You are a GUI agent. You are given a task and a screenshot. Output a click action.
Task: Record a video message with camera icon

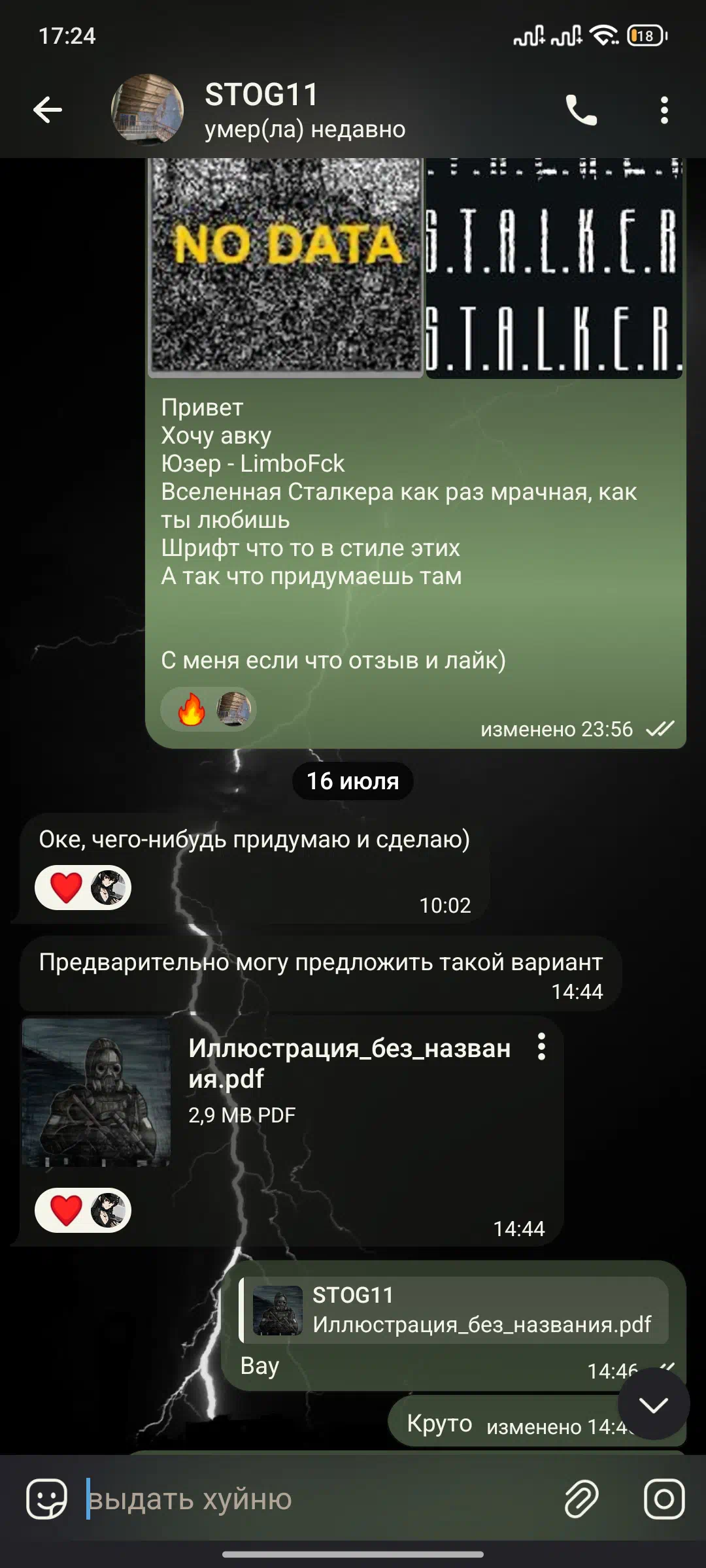[664, 1499]
